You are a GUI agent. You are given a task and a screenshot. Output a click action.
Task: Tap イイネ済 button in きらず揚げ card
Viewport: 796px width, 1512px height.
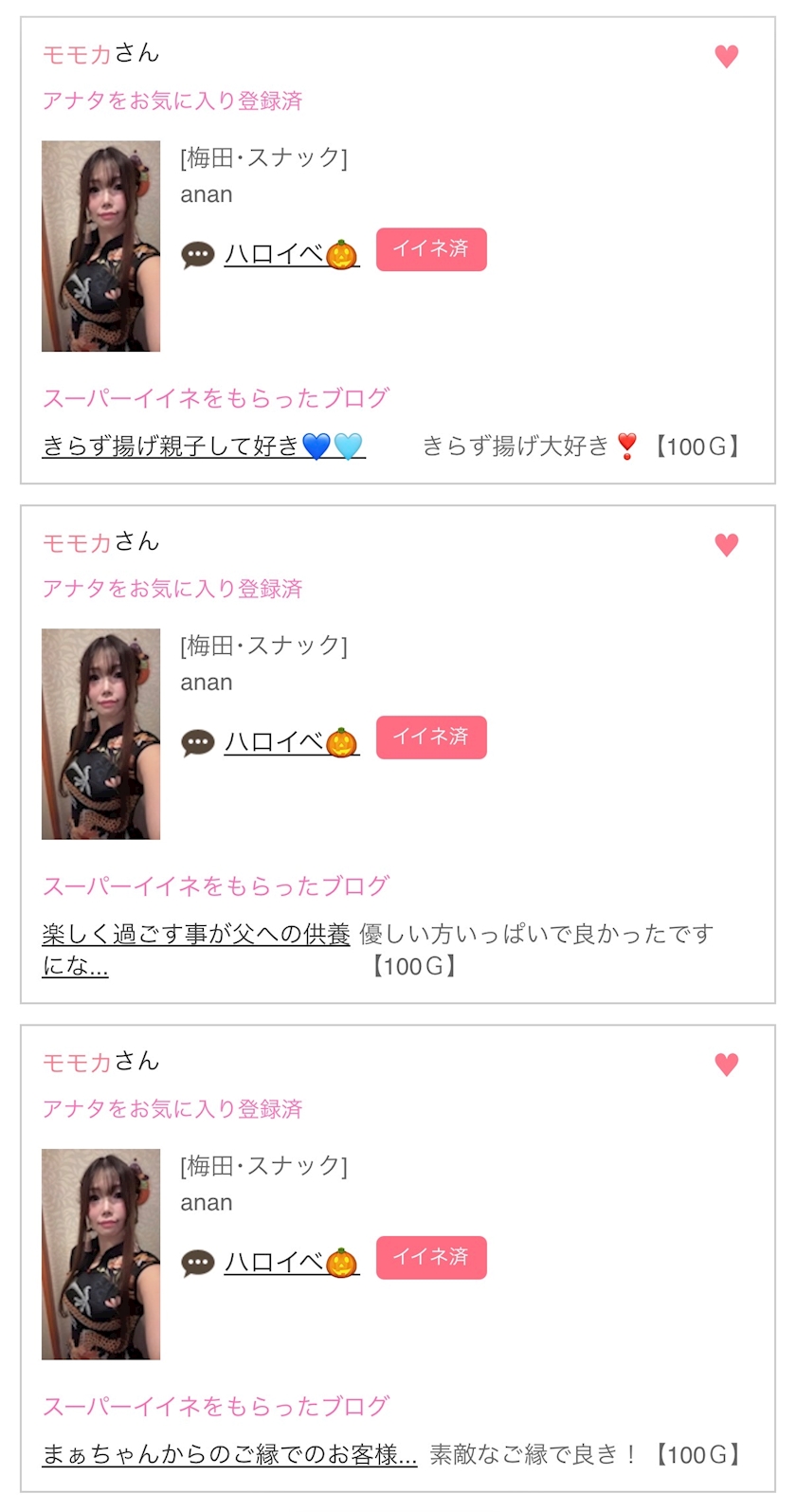click(x=431, y=249)
